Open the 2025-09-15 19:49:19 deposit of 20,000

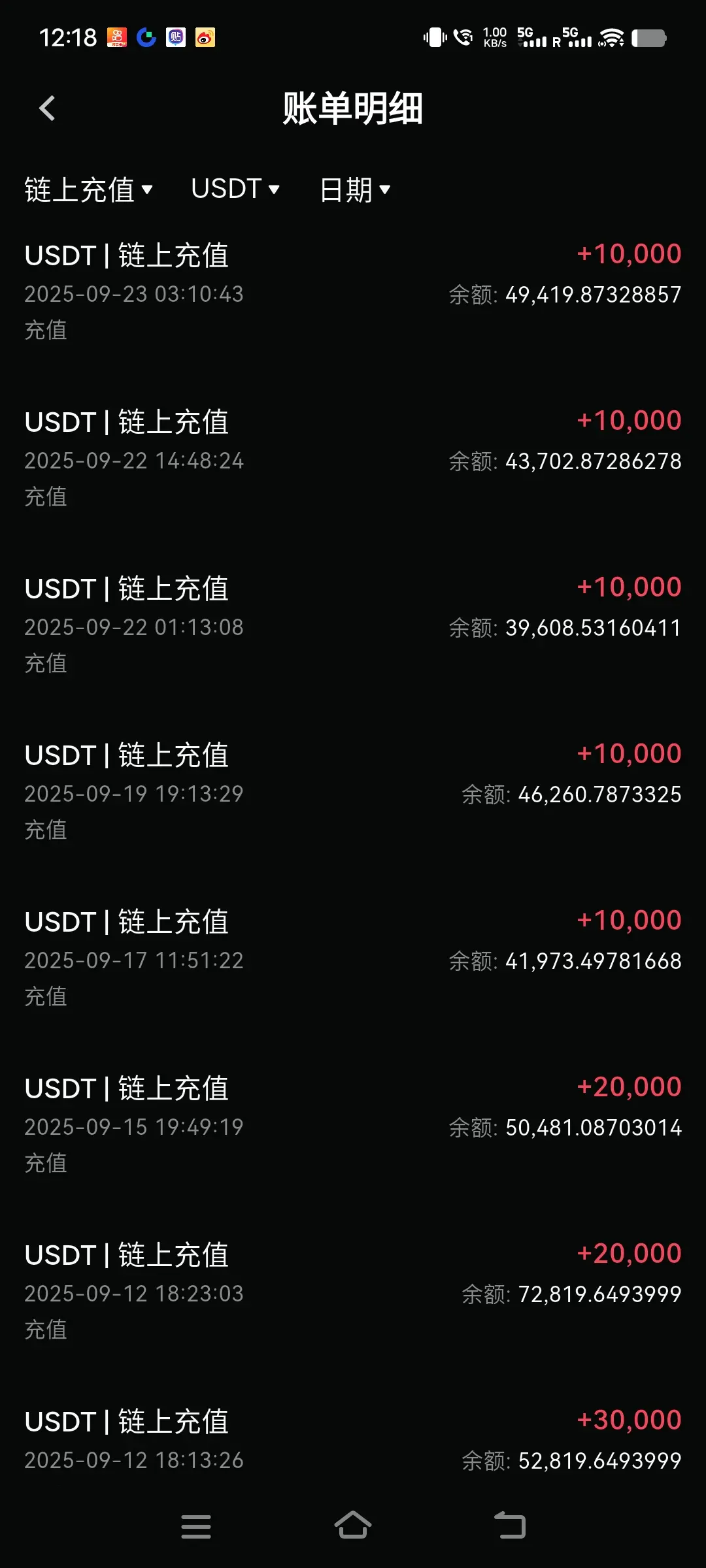[x=353, y=1124]
